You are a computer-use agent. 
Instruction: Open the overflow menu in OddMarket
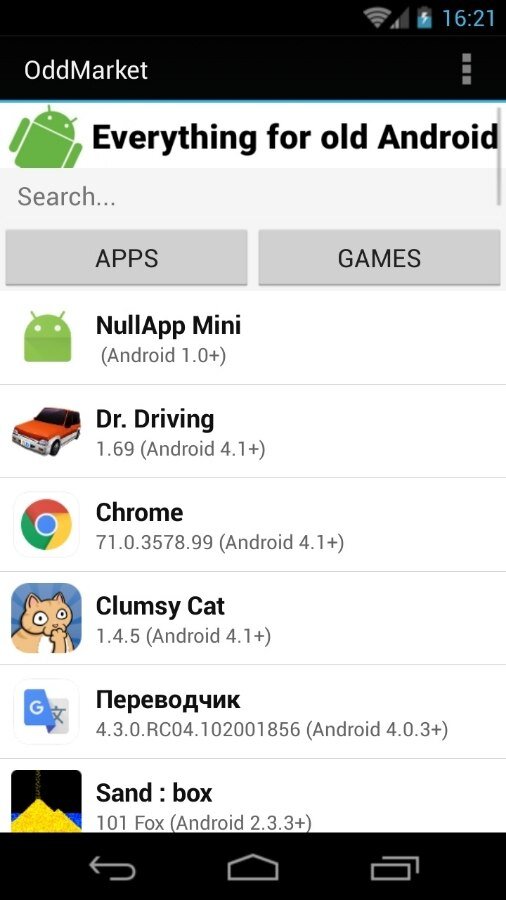click(466, 69)
